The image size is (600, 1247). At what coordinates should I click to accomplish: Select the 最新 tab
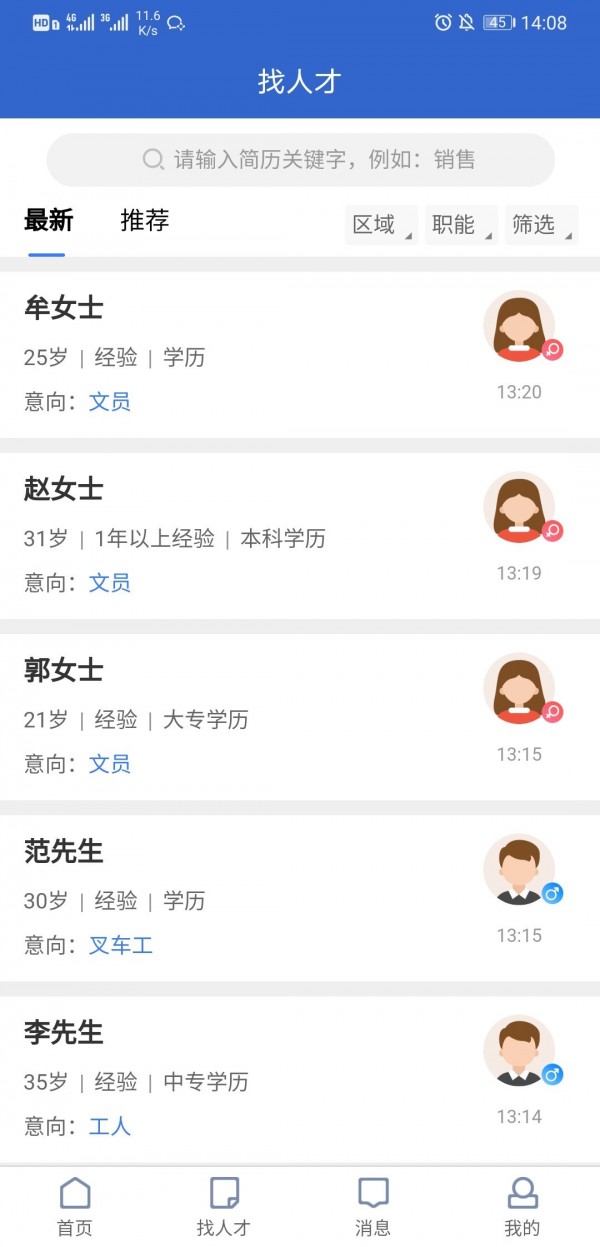click(x=48, y=221)
